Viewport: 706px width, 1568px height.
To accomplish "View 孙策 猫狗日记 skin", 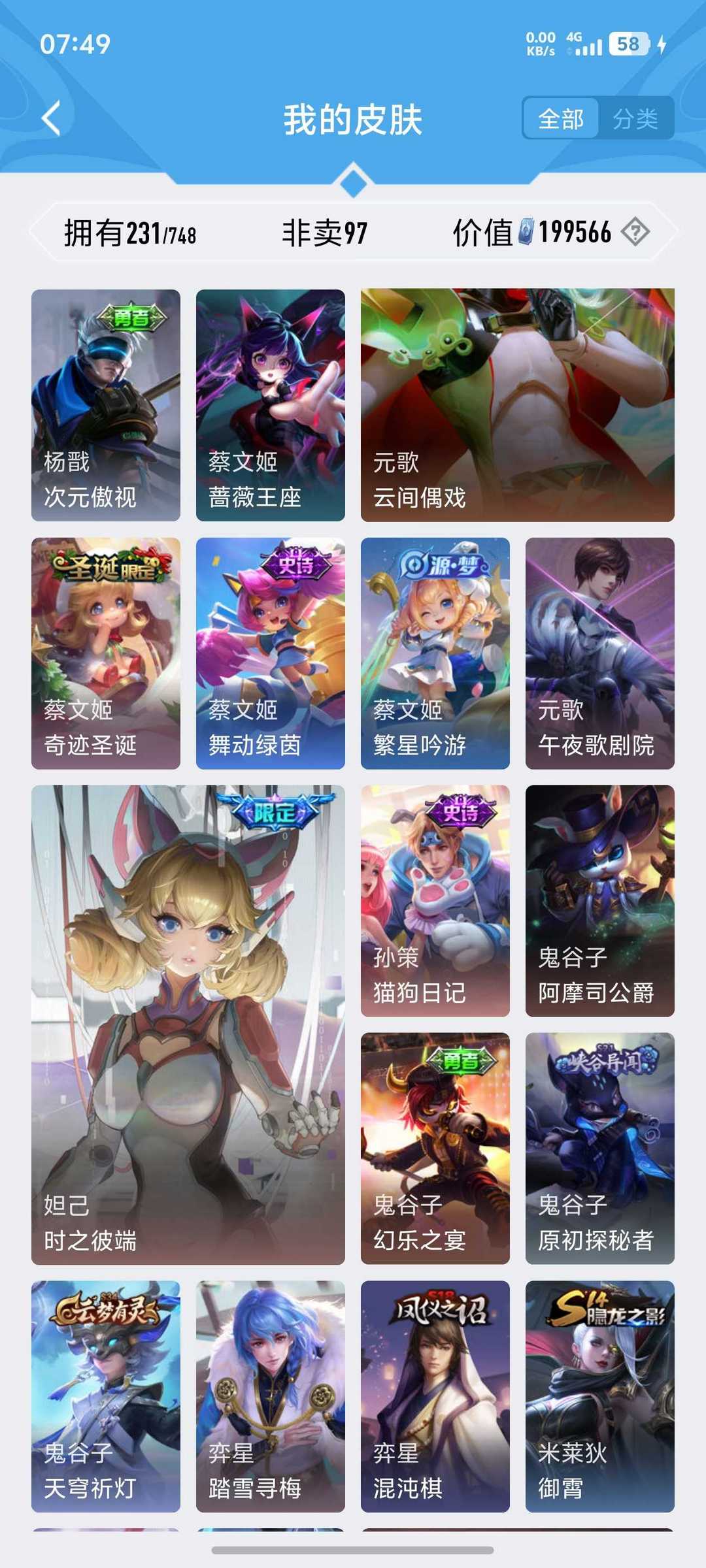I will 435,900.
